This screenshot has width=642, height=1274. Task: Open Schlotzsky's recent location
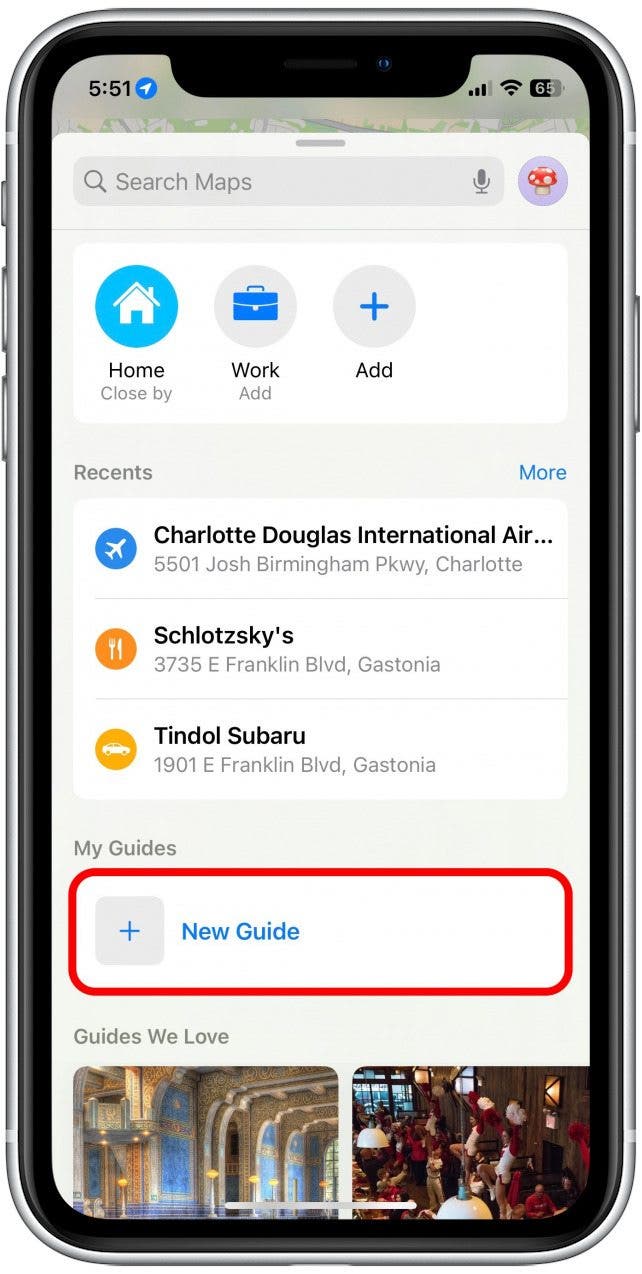[330, 648]
